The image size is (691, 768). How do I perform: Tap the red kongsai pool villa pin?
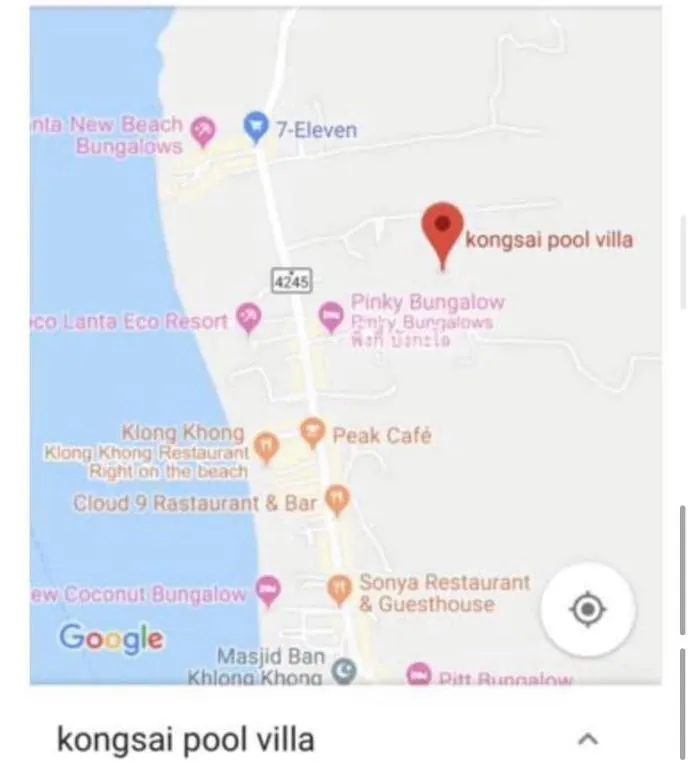pos(442,229)
